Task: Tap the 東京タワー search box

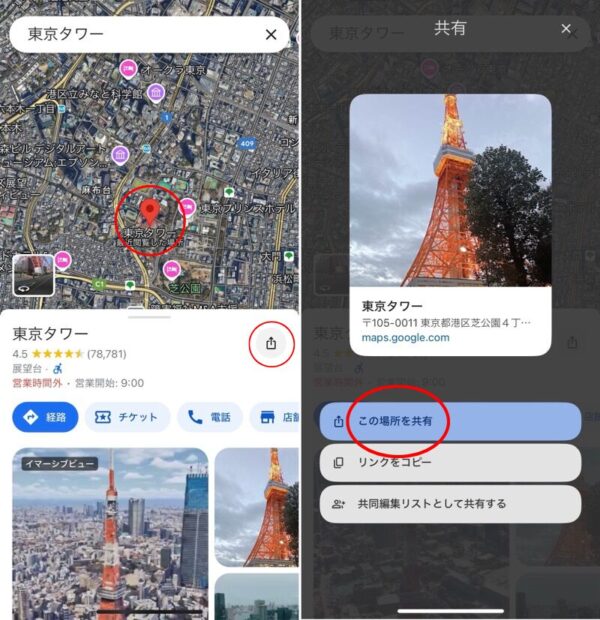Action: point(130,35)
